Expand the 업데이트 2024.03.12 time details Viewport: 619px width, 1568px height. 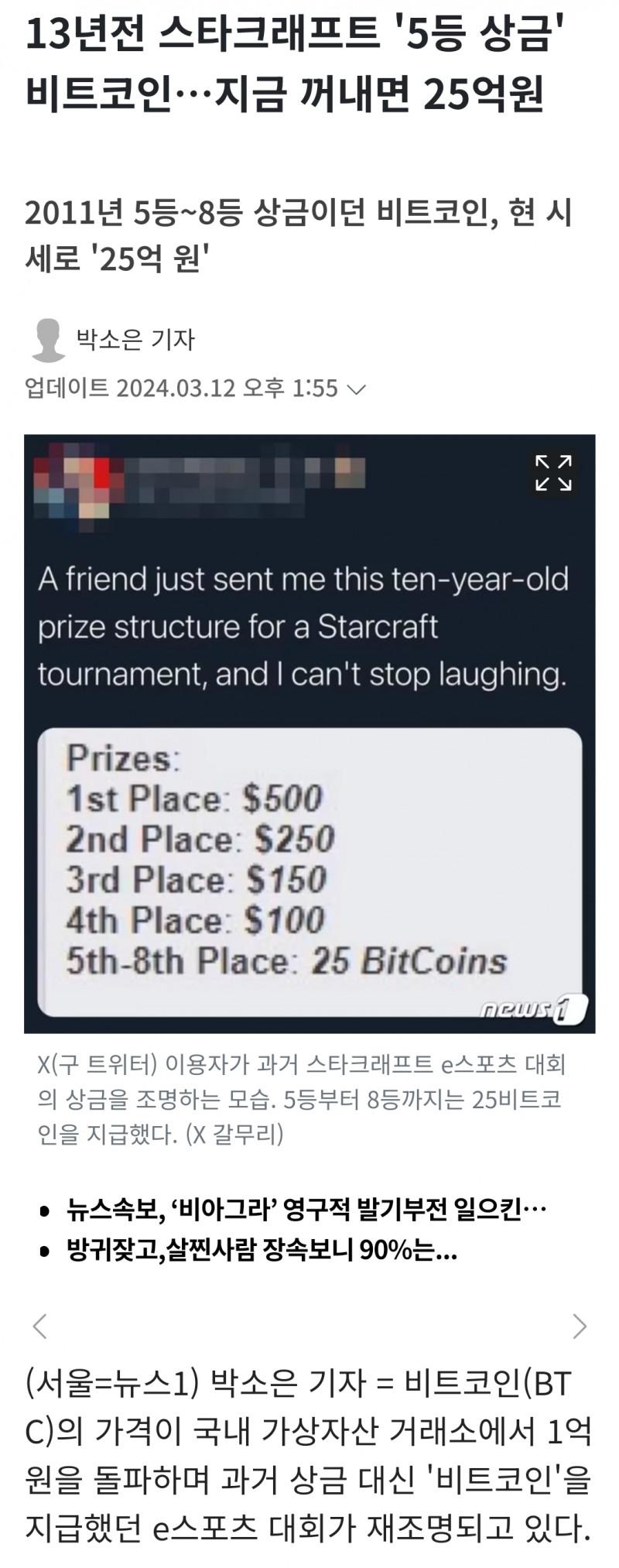[x=357, y=389]
